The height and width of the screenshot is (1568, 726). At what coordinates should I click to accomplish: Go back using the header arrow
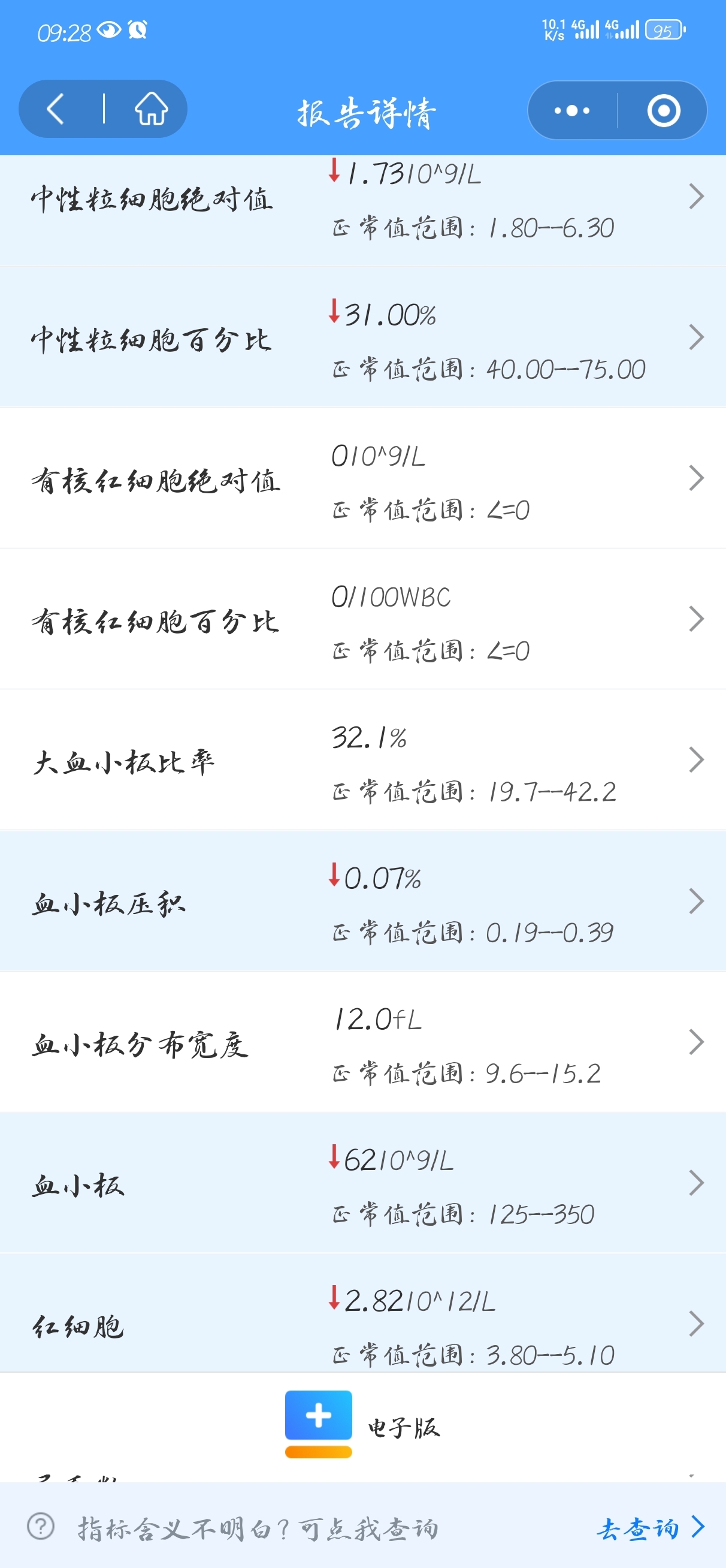point(56,109)
